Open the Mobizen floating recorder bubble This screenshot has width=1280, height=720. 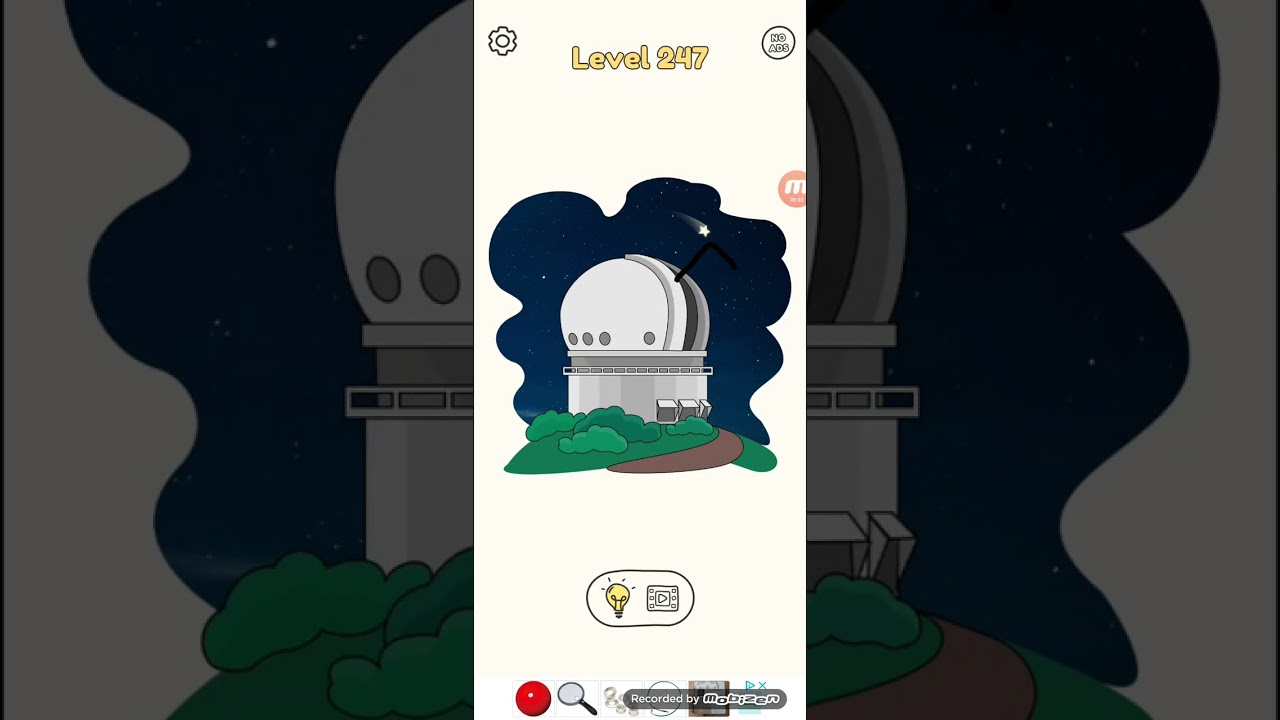pos(794,189)
